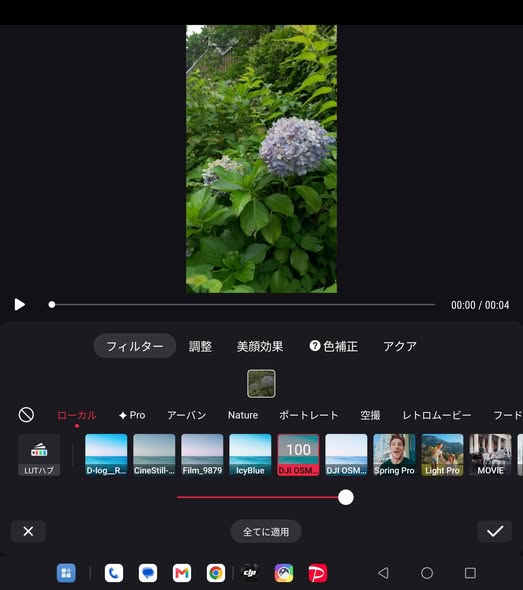The width and height of the screenshot is (523, 590).
Task: Choose the Spring Pro filter
Action: click(x=394, y=455)
